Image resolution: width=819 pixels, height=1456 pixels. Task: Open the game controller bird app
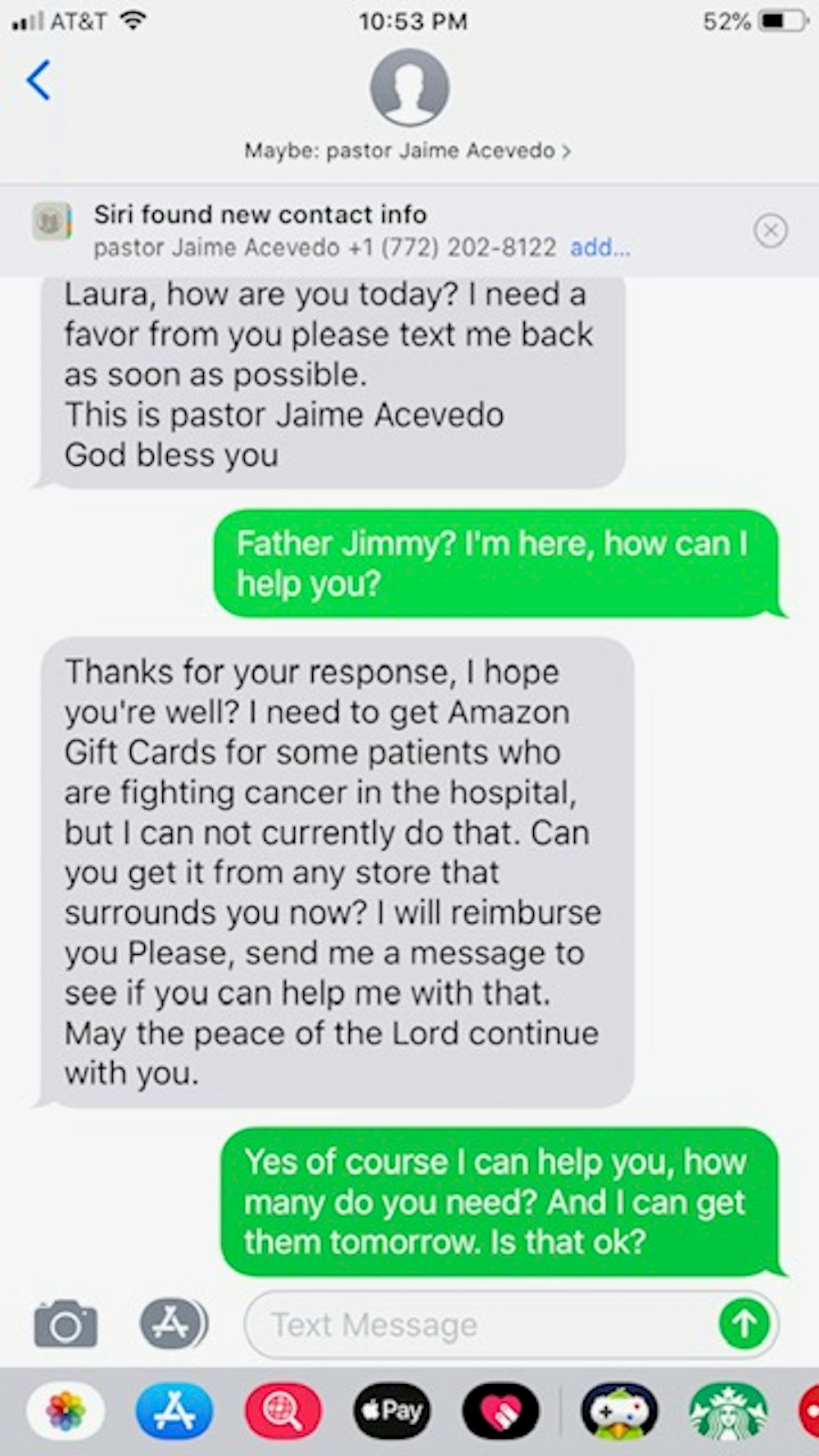click(619, 1411)
